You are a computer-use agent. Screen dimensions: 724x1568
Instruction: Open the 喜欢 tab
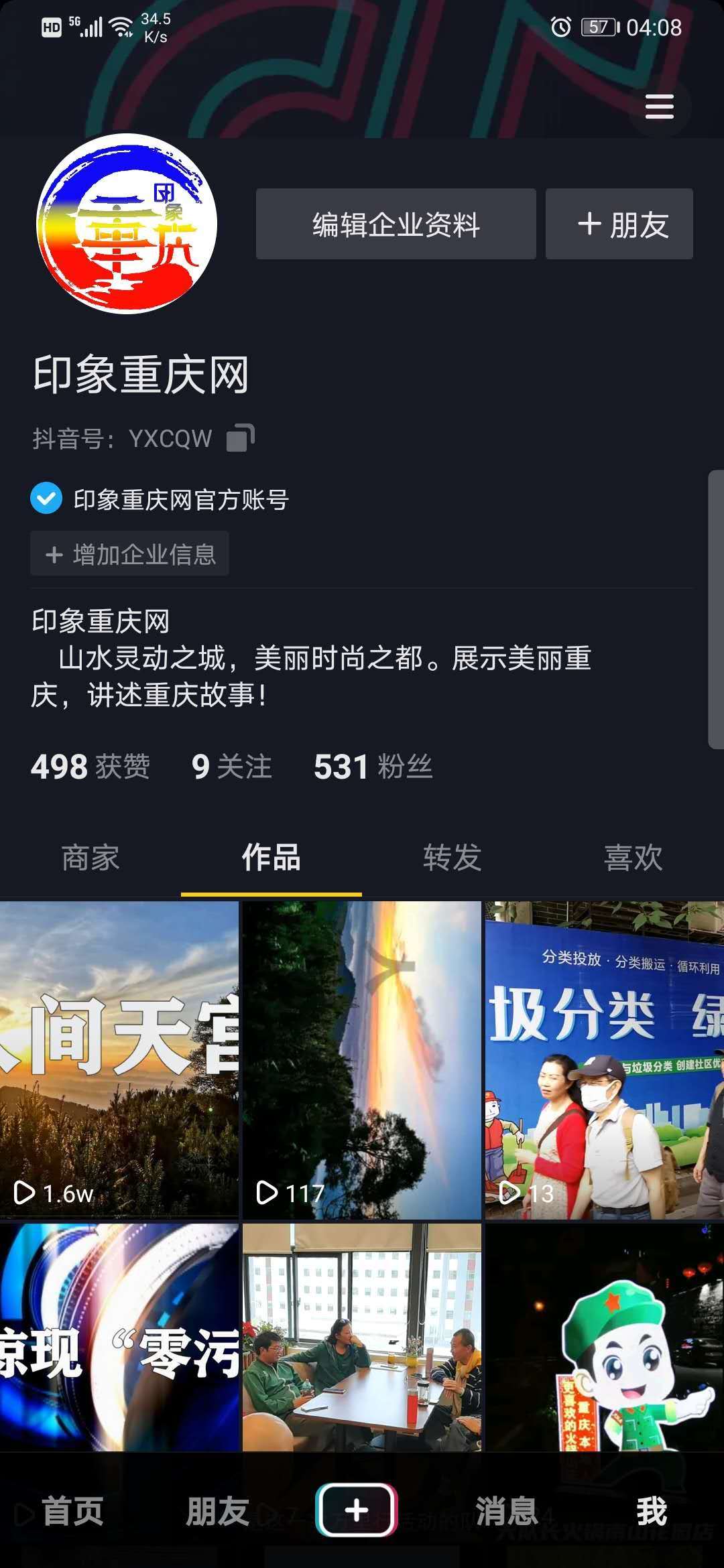[x=633, y=858]
